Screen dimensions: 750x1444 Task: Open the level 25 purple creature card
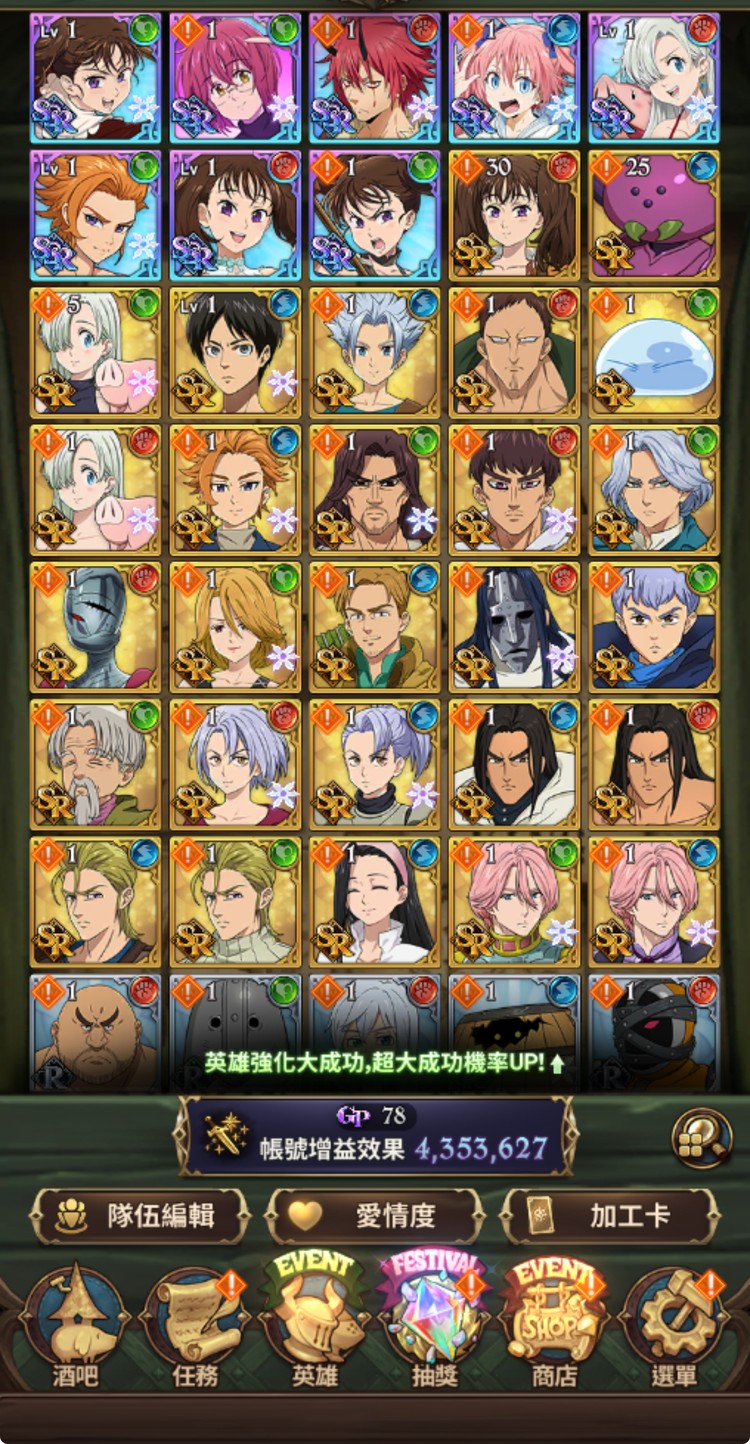[654, 215]
